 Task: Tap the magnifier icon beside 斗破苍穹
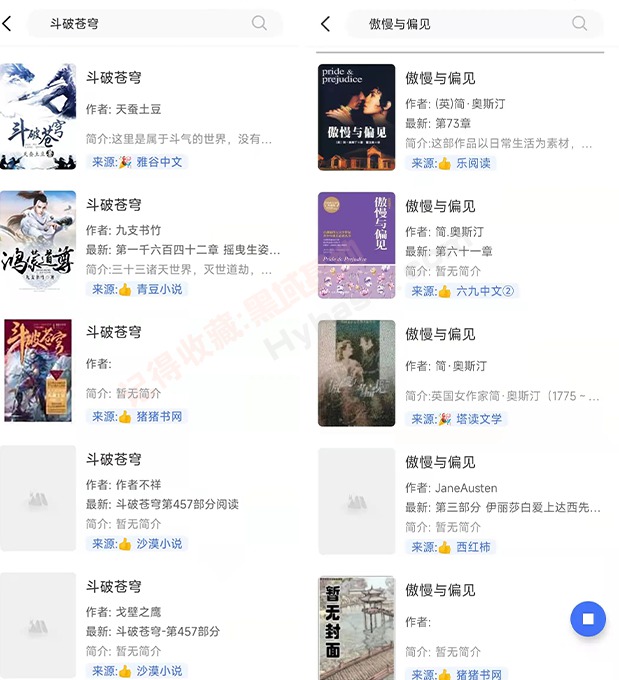259,23
